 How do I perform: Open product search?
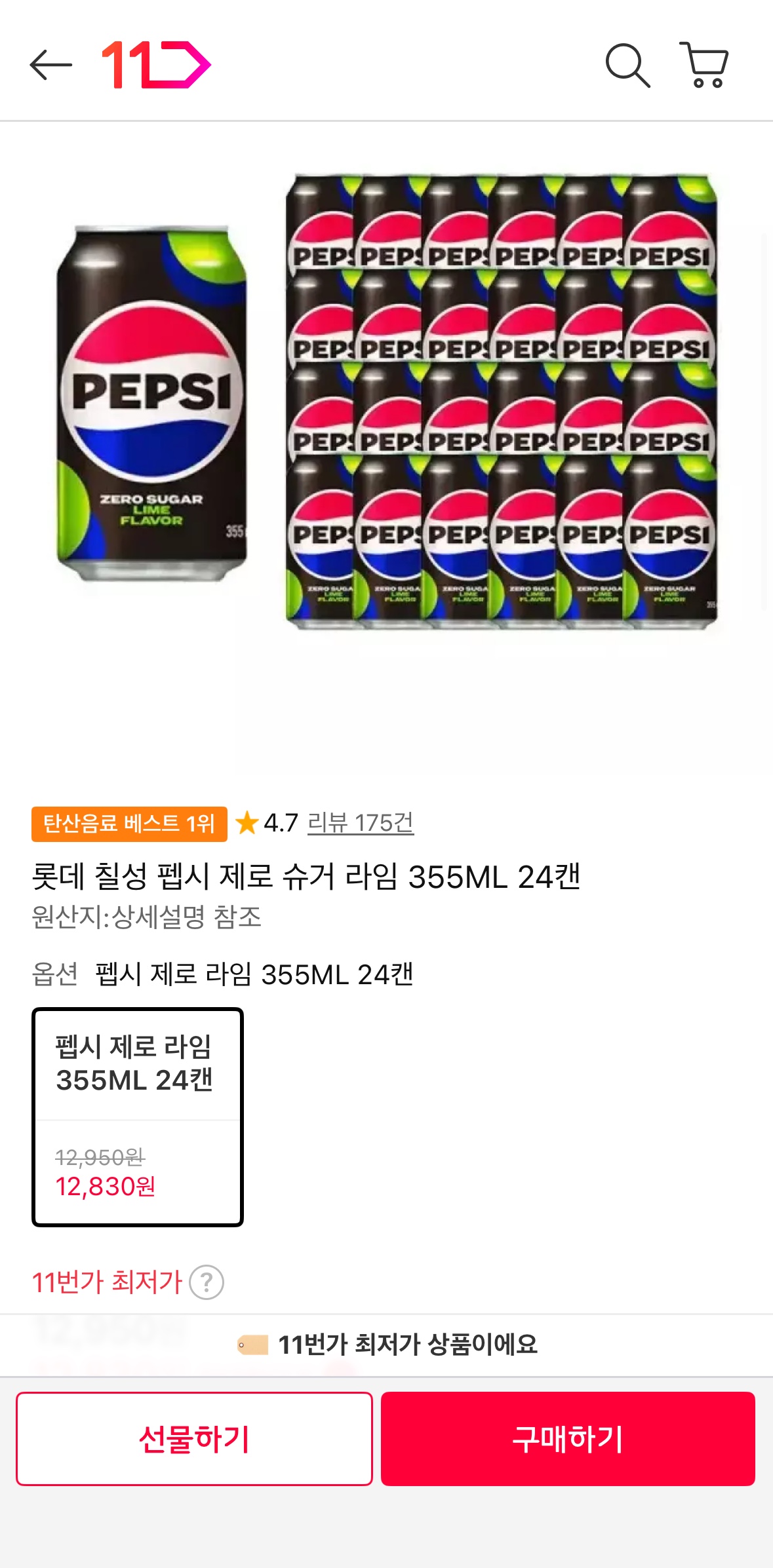(x=627, y=65)
